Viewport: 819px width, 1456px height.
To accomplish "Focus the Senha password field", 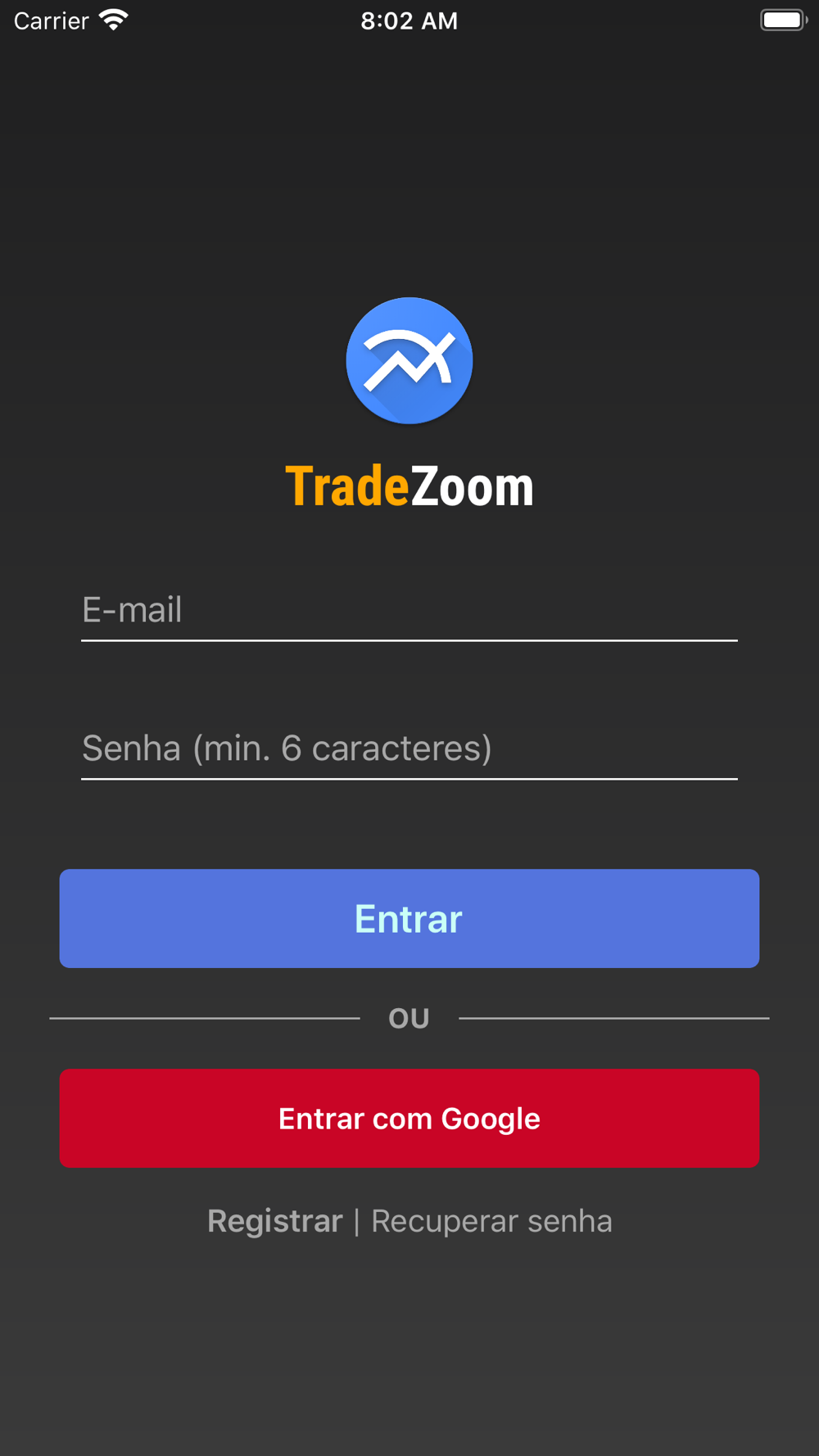I will [409, 748].
